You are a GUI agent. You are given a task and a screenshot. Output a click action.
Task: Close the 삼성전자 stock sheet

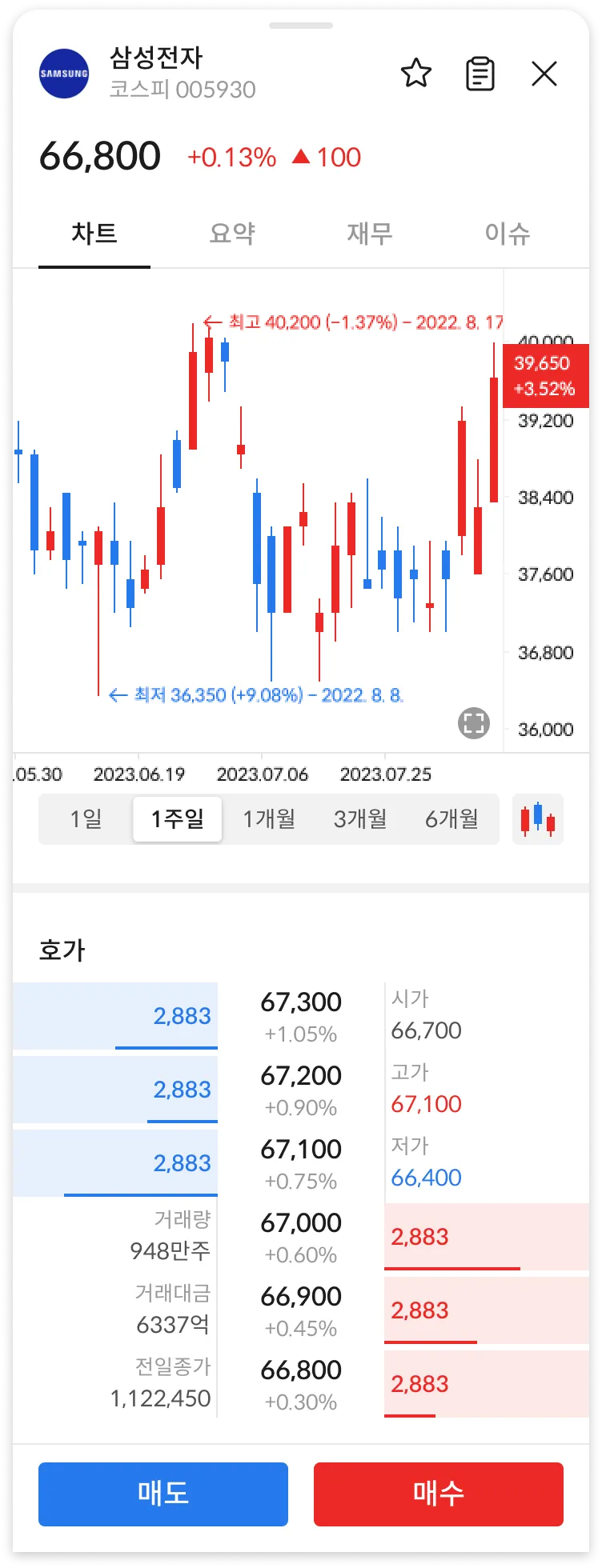point(544,74)
